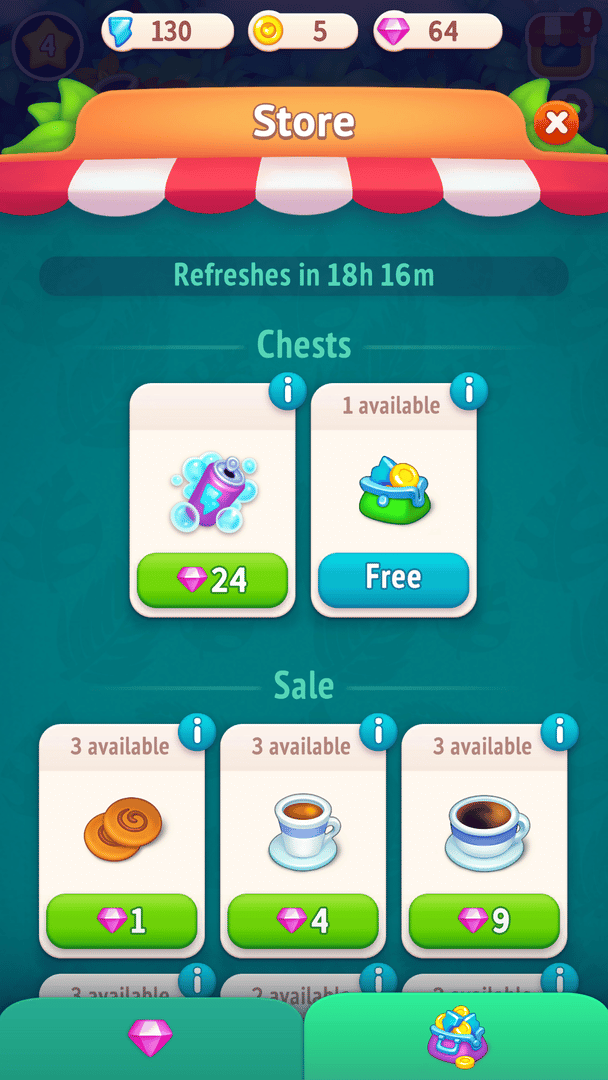Buy the energy chest for 24 gems
This screenshot has height=1080, width=608.
(212, 579)
